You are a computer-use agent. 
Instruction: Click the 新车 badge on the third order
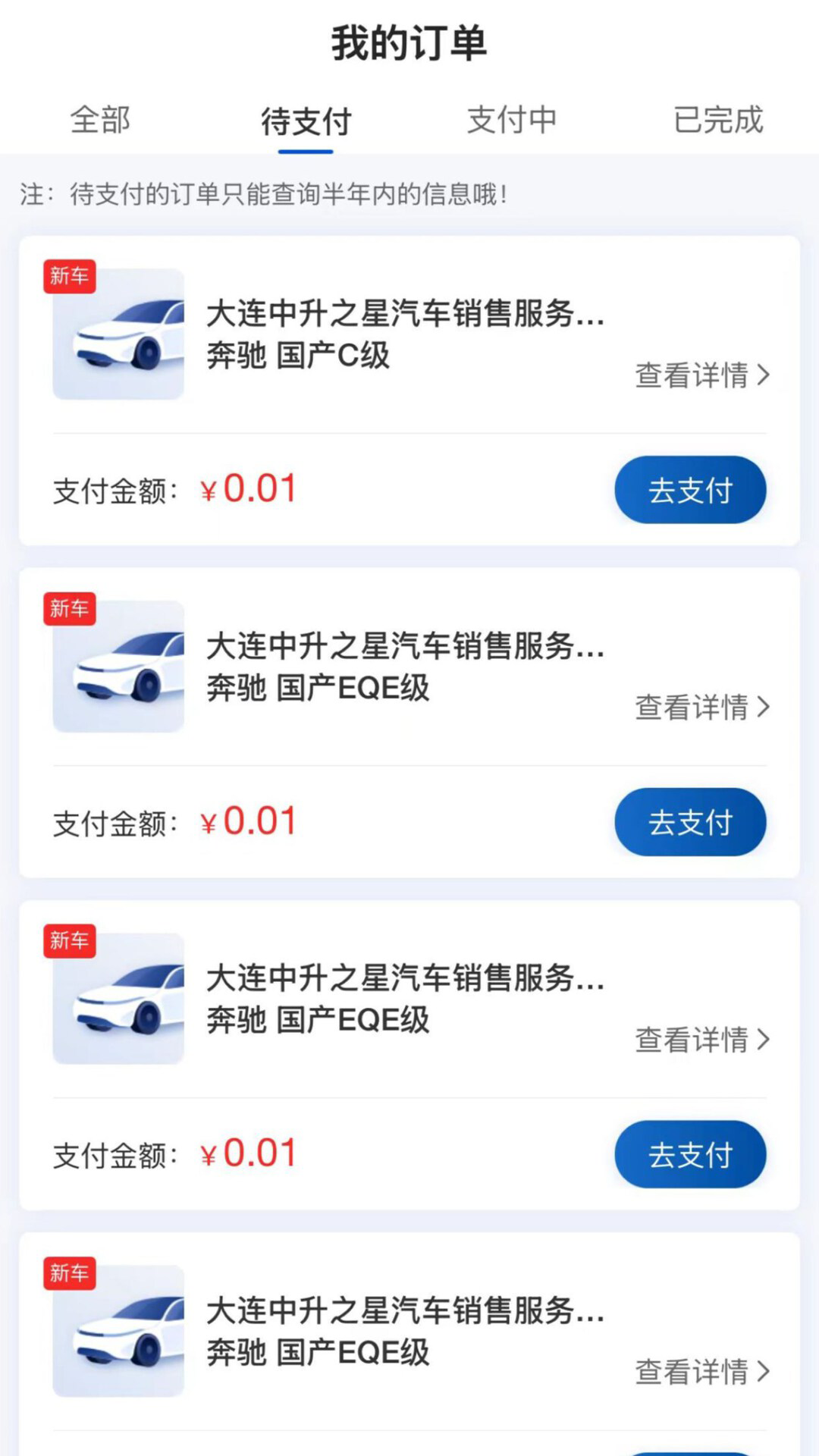click(70, 940)
